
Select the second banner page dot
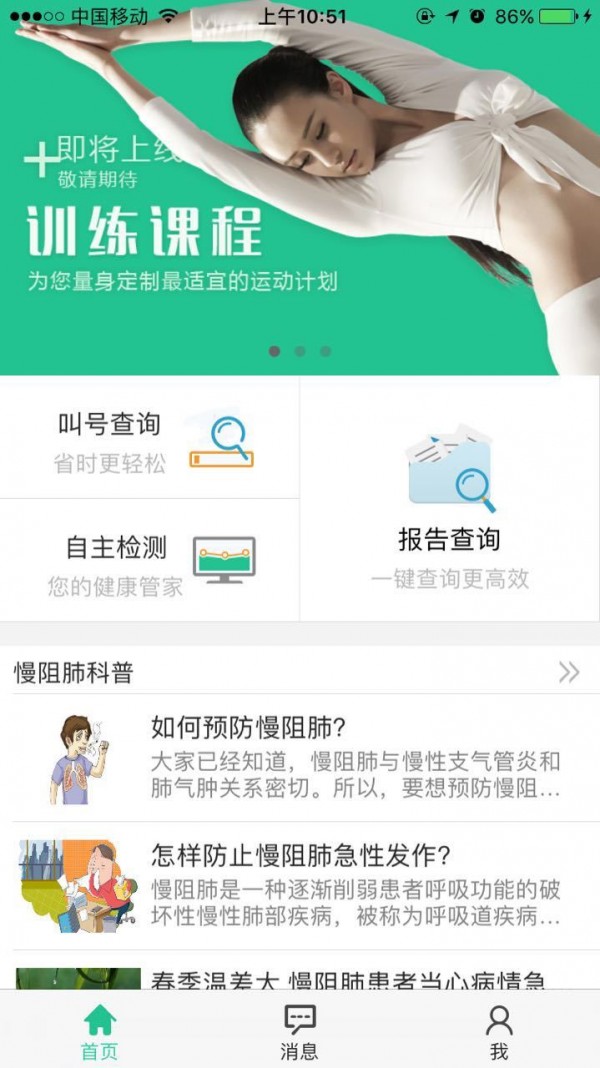point(300,352)
